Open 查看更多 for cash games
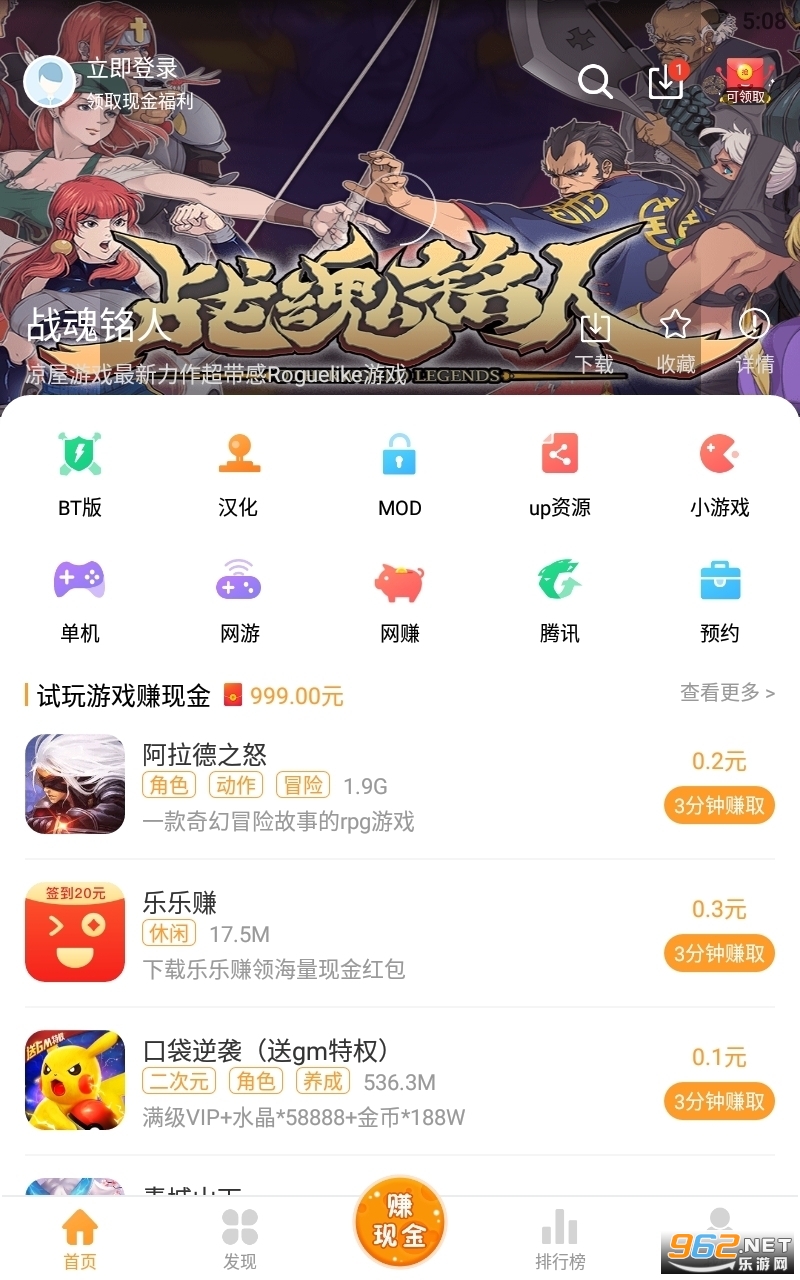 [728, 693]
